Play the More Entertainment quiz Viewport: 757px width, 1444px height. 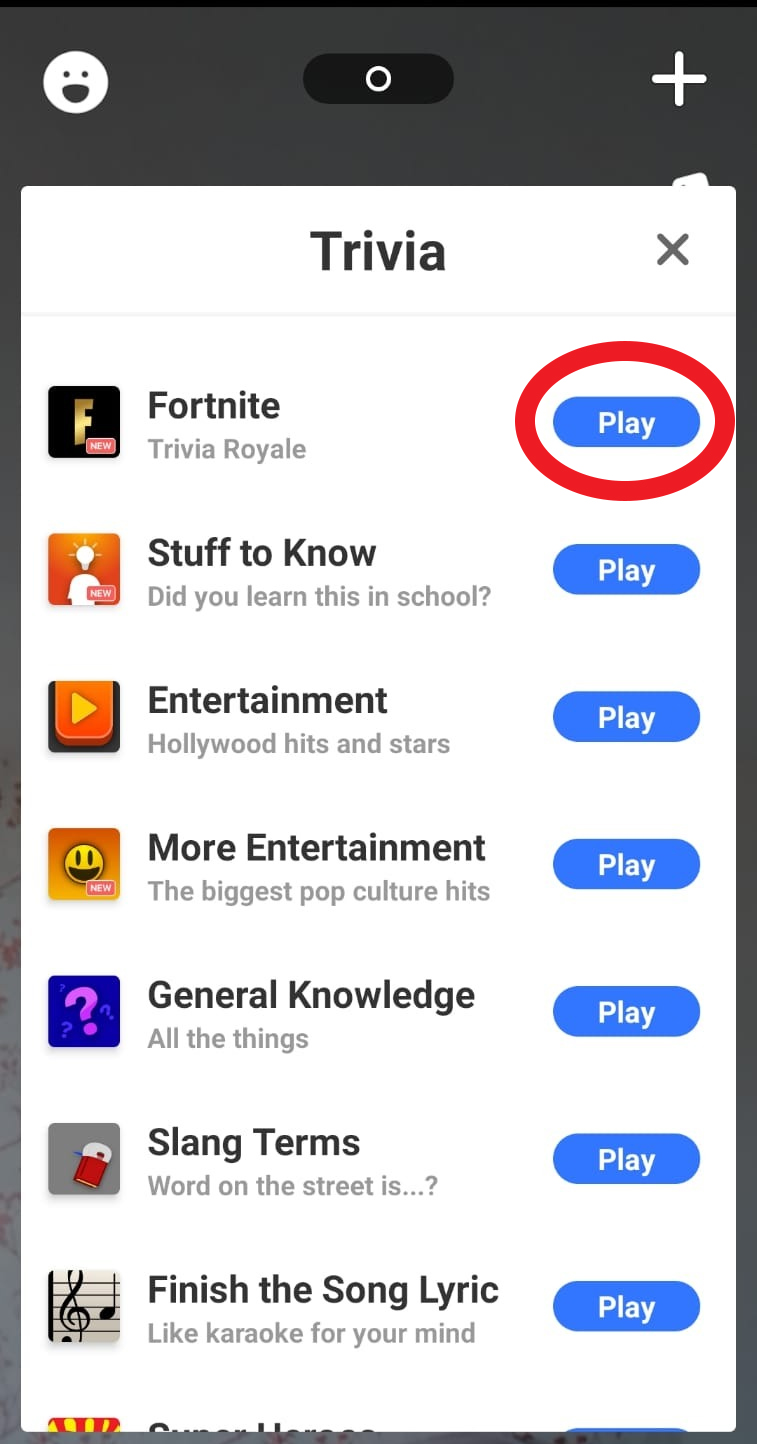pos(626,864)
